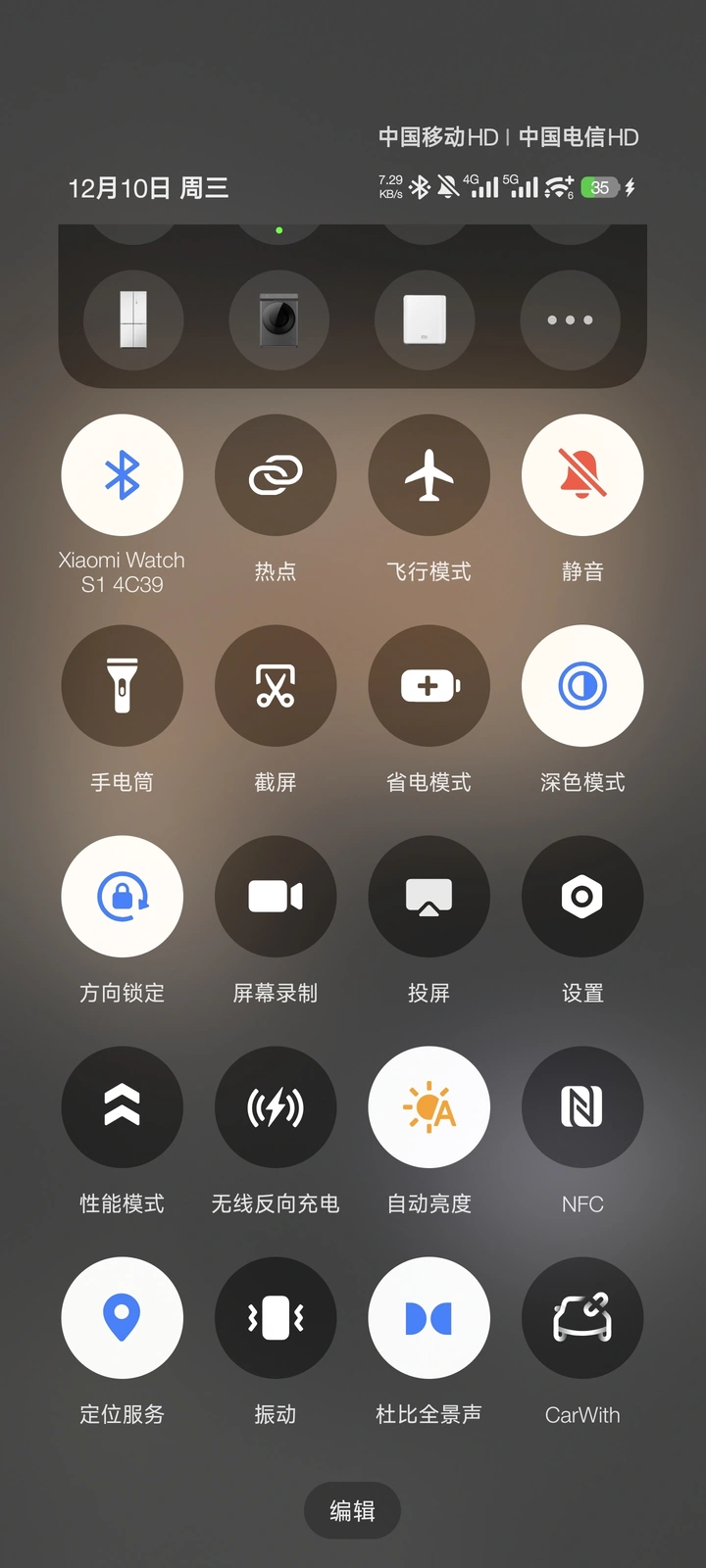Turn on 飞行模式 airplane mode

429,475
